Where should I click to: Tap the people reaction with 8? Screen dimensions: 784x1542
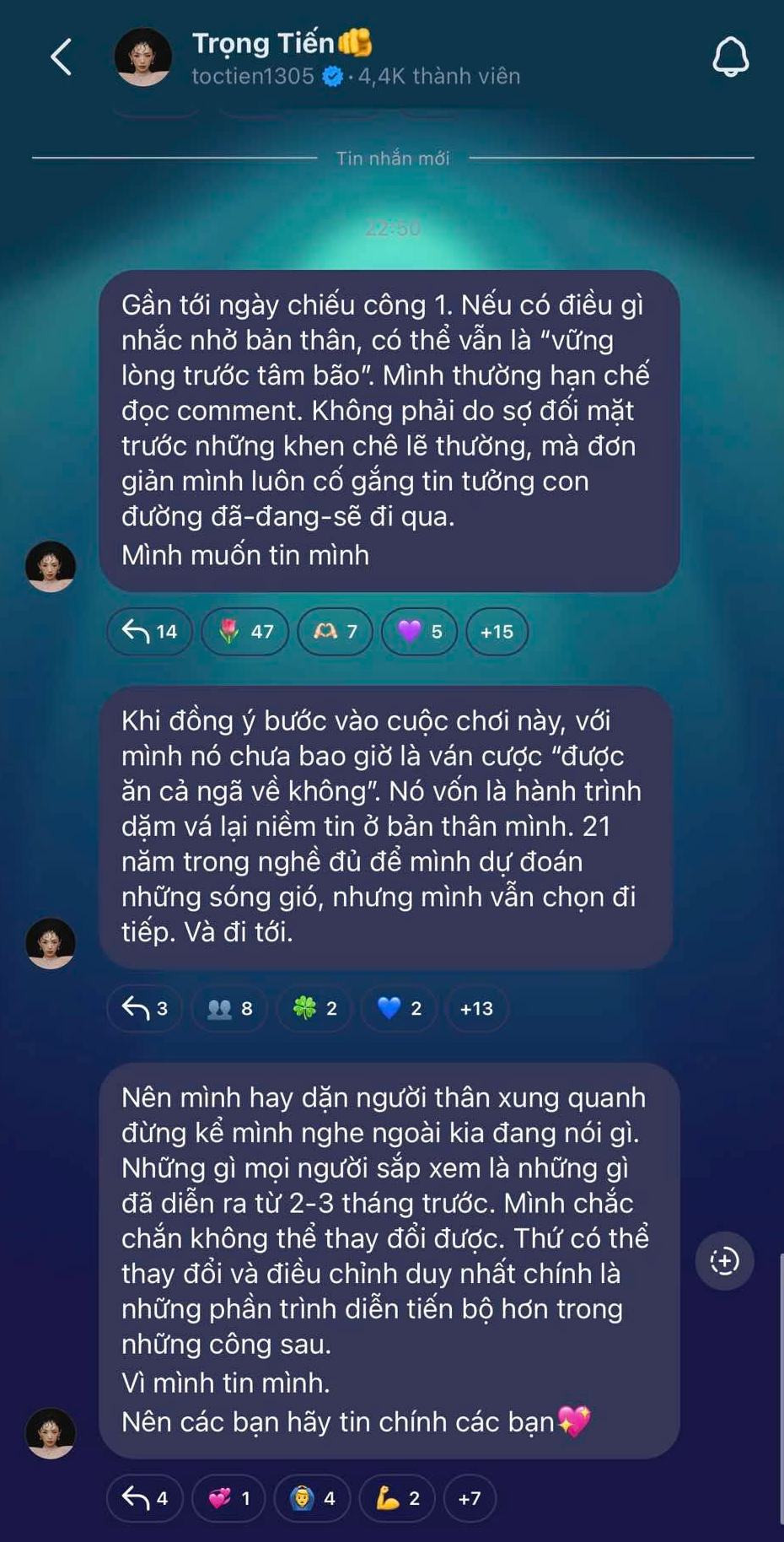229,1008
